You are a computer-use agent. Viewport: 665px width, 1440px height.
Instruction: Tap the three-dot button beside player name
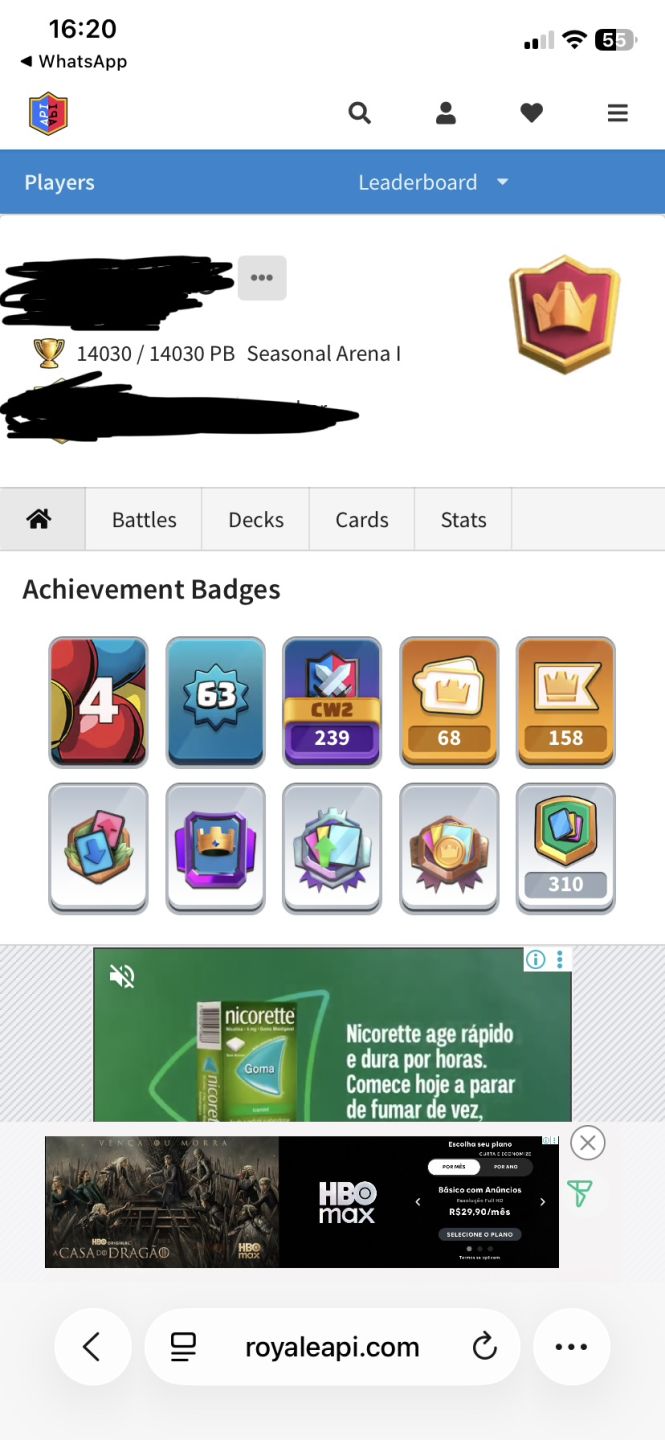[x=262, y=278]
